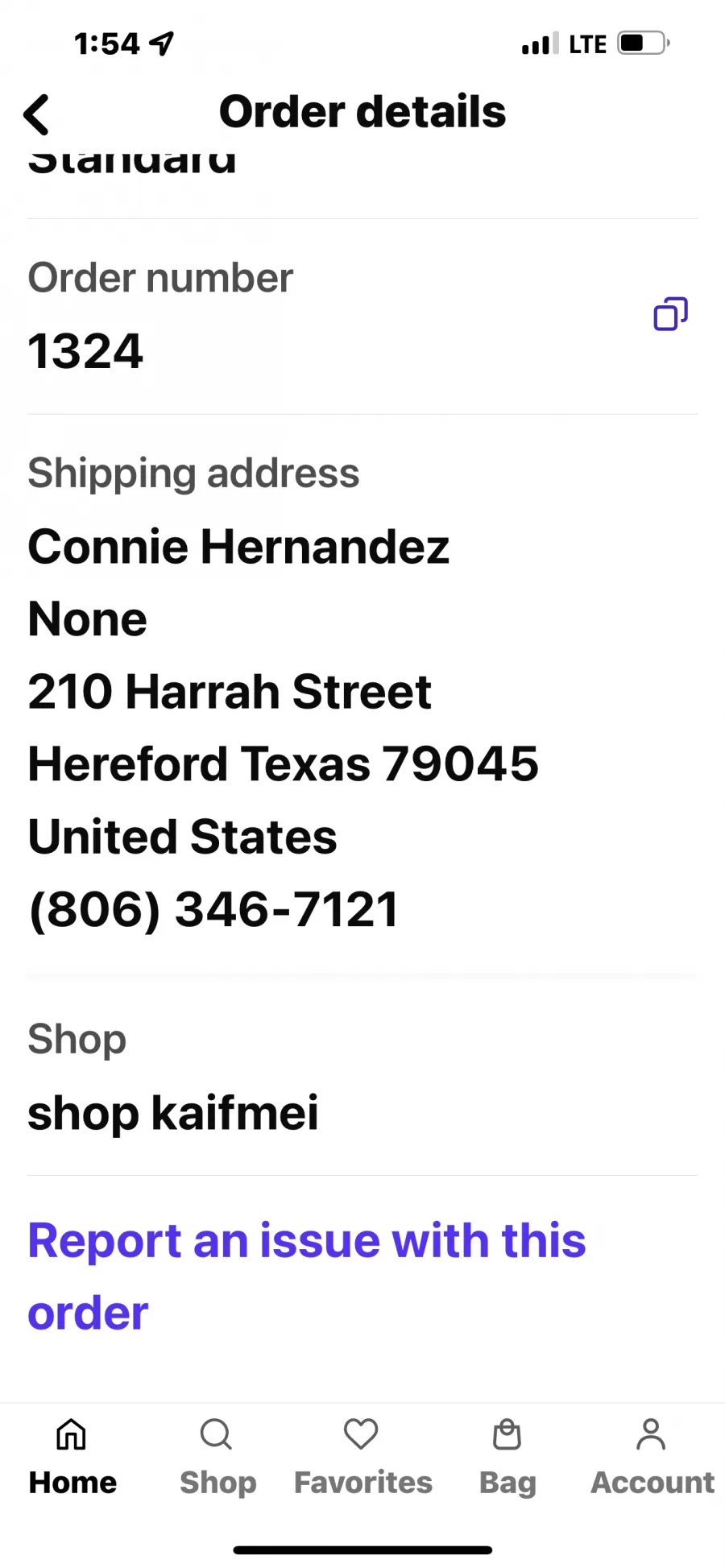This screenshot has width=725, height=1568.
Task: Copy the order number 1324
Action: pyautogui.click(x=670, y=314)
